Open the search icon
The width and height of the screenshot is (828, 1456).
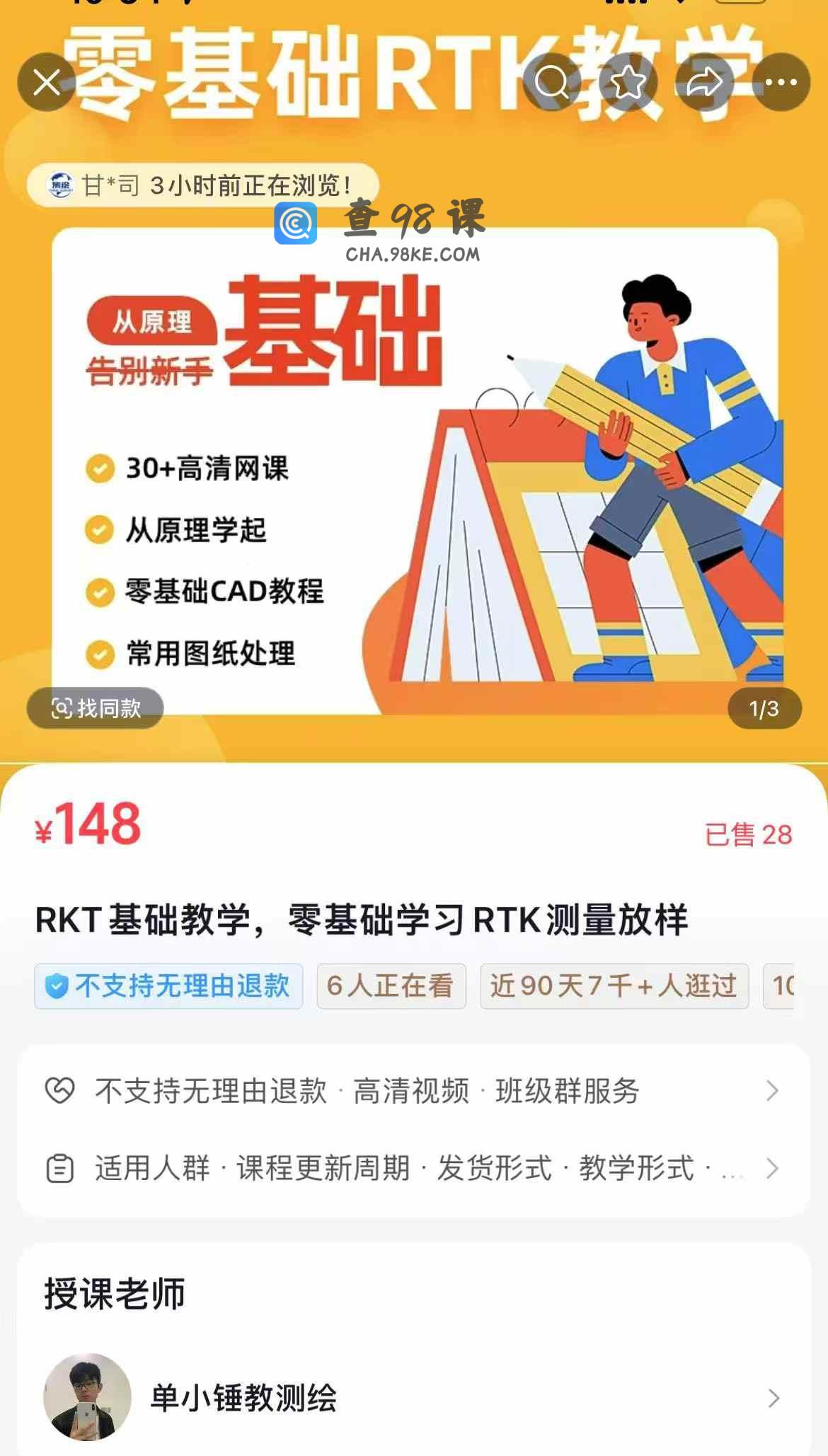pyautogui.click(x=552, y=82)
